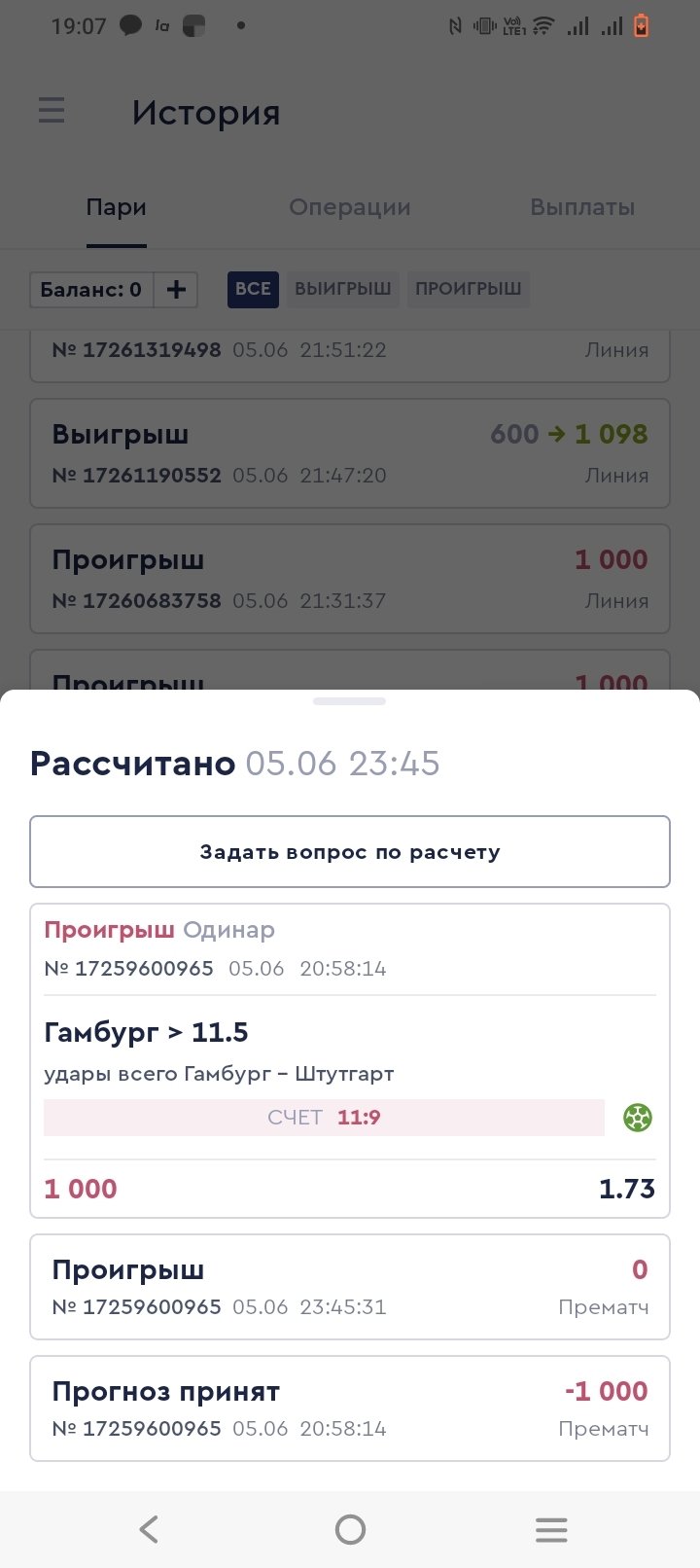This screenshot has height=1568, width=700.
Task: Dismiss the sheet using its drag handle
Action: tap(350, 701)
